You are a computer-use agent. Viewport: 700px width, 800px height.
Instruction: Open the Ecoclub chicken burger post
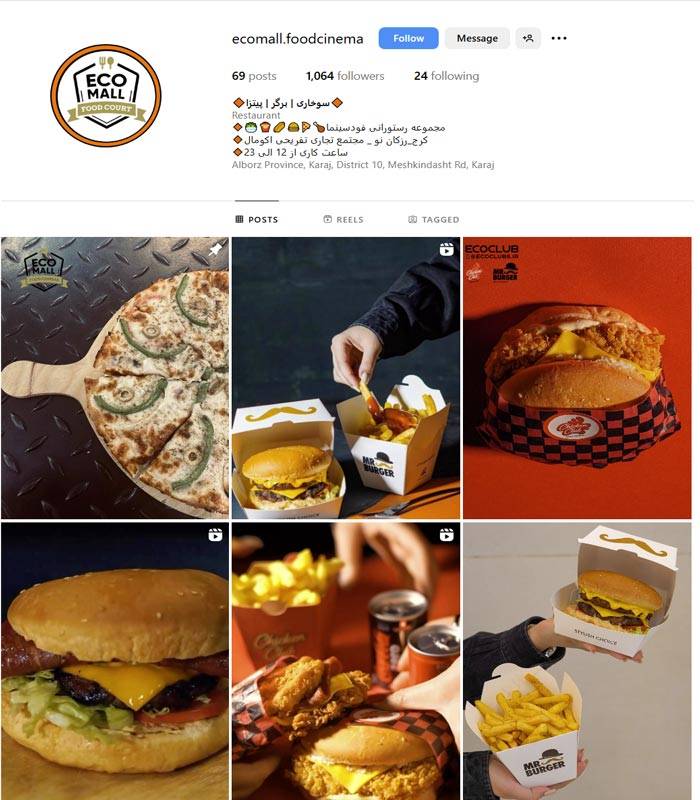577,377
